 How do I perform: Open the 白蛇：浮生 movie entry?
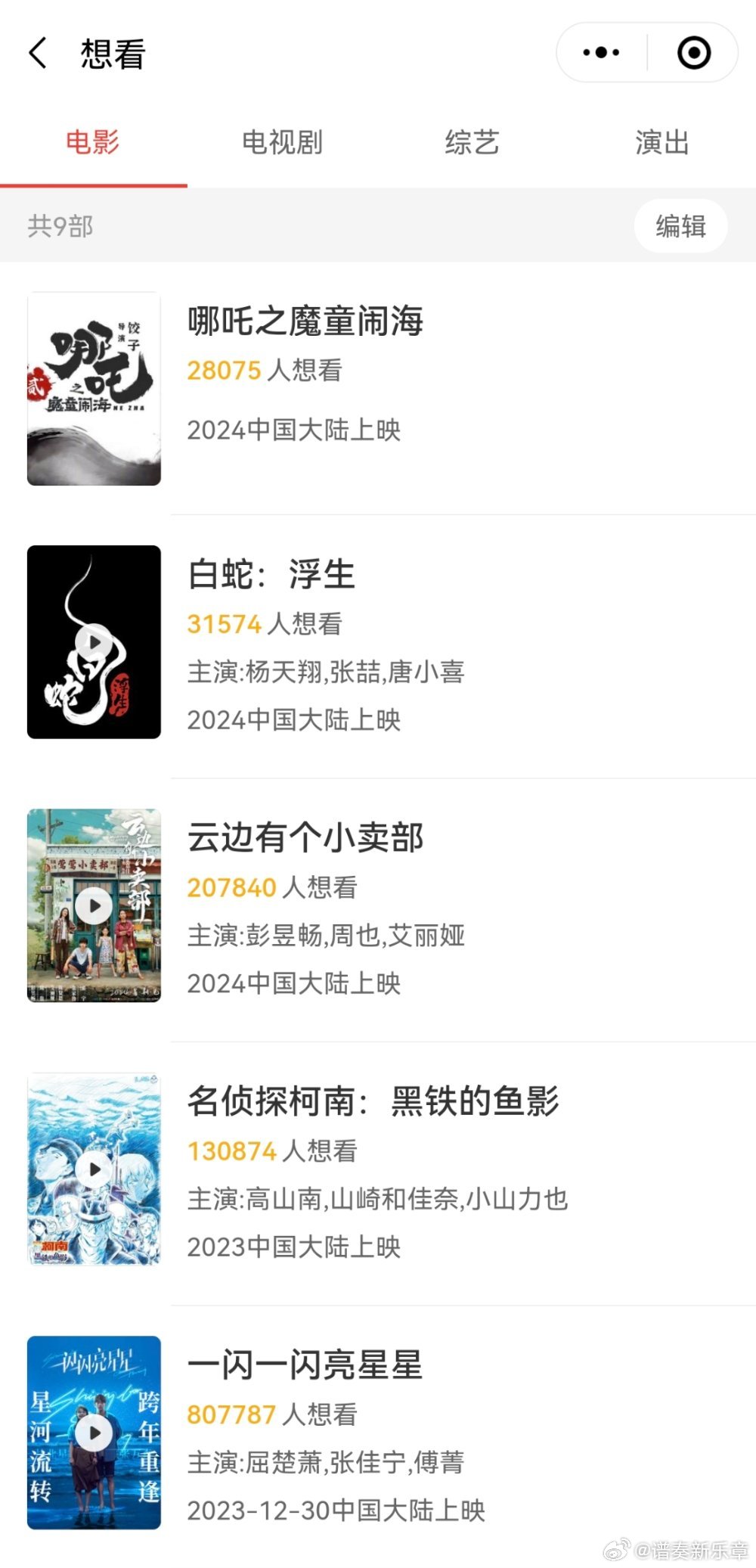[378, 642]
